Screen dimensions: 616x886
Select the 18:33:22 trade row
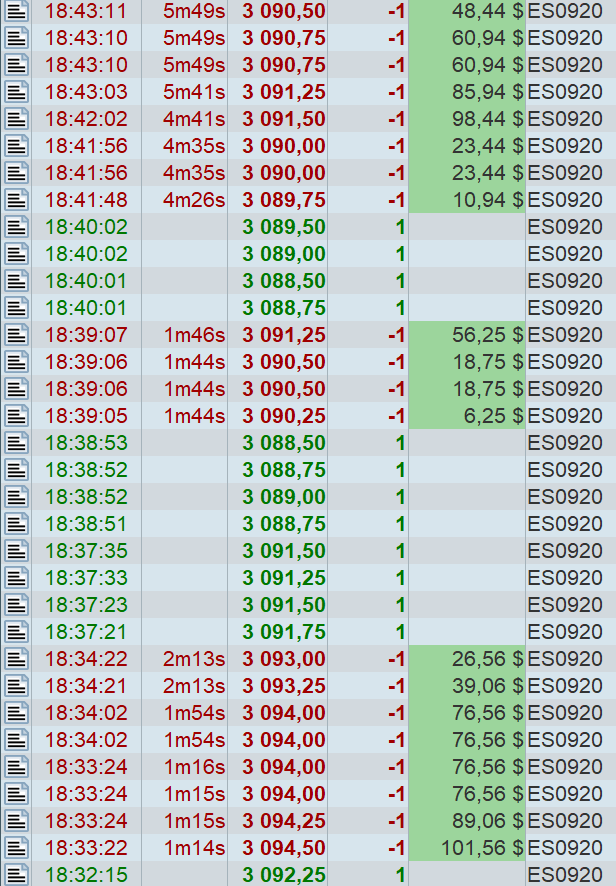300,848
